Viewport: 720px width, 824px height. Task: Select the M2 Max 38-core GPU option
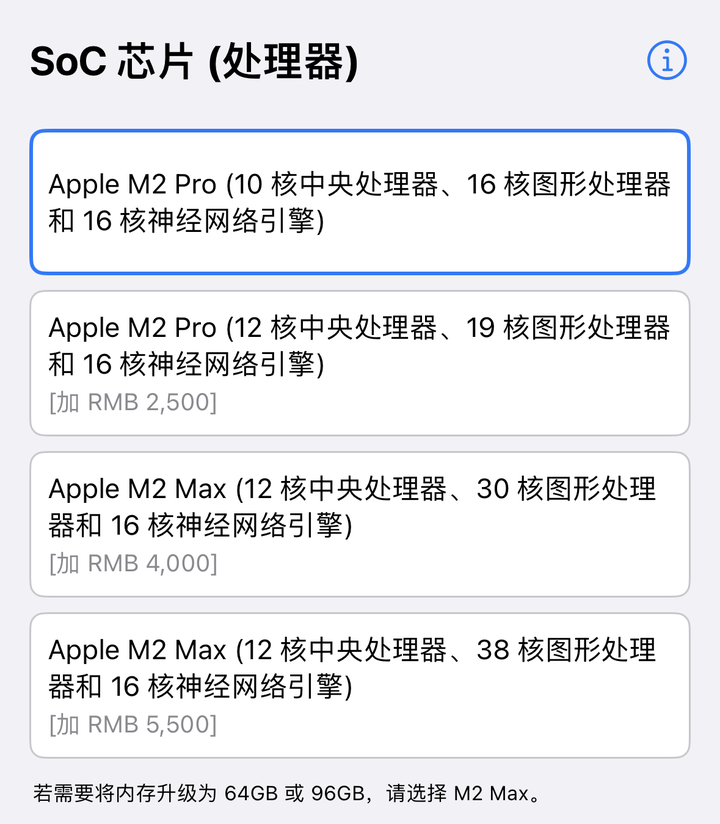pyautogui.click(x=360, y=685)
